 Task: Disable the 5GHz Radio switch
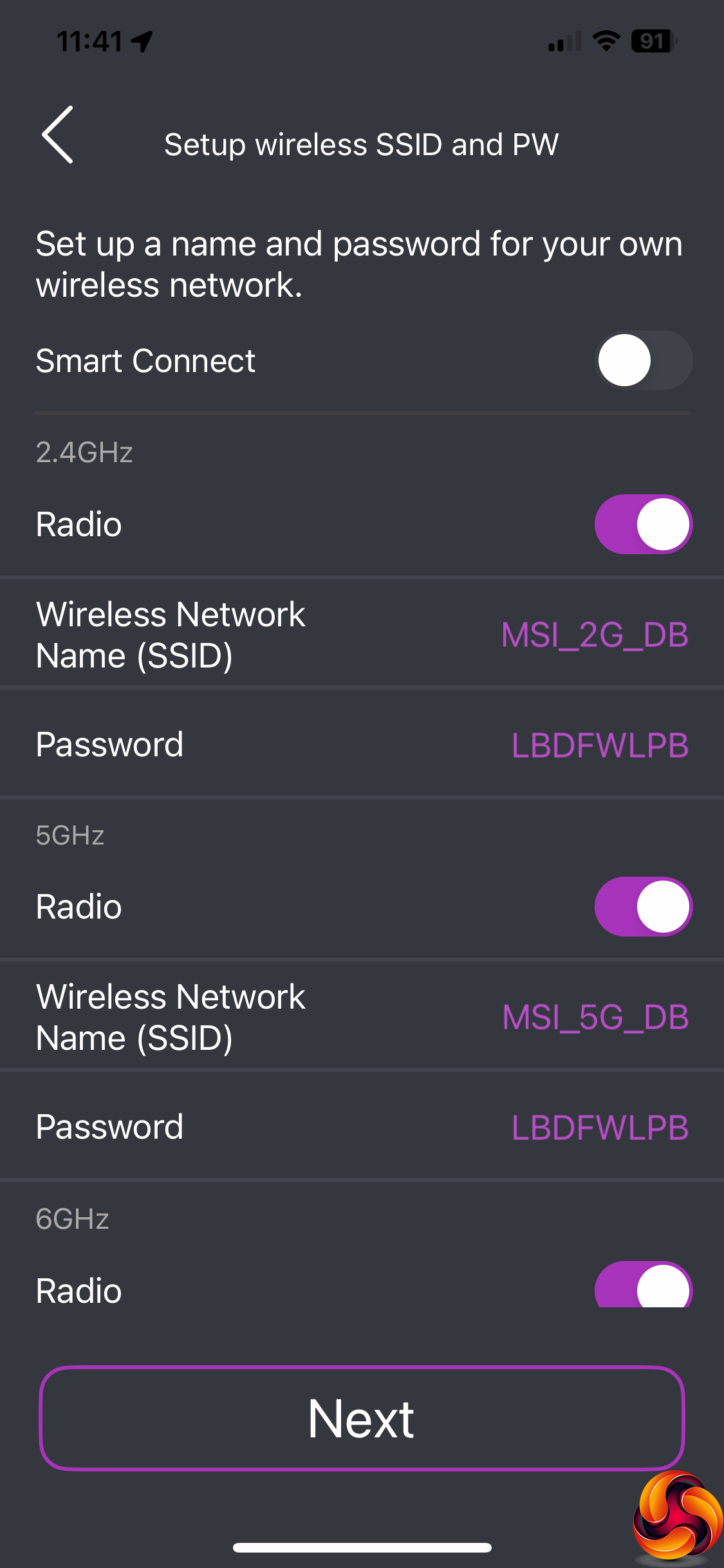(643, 906)
